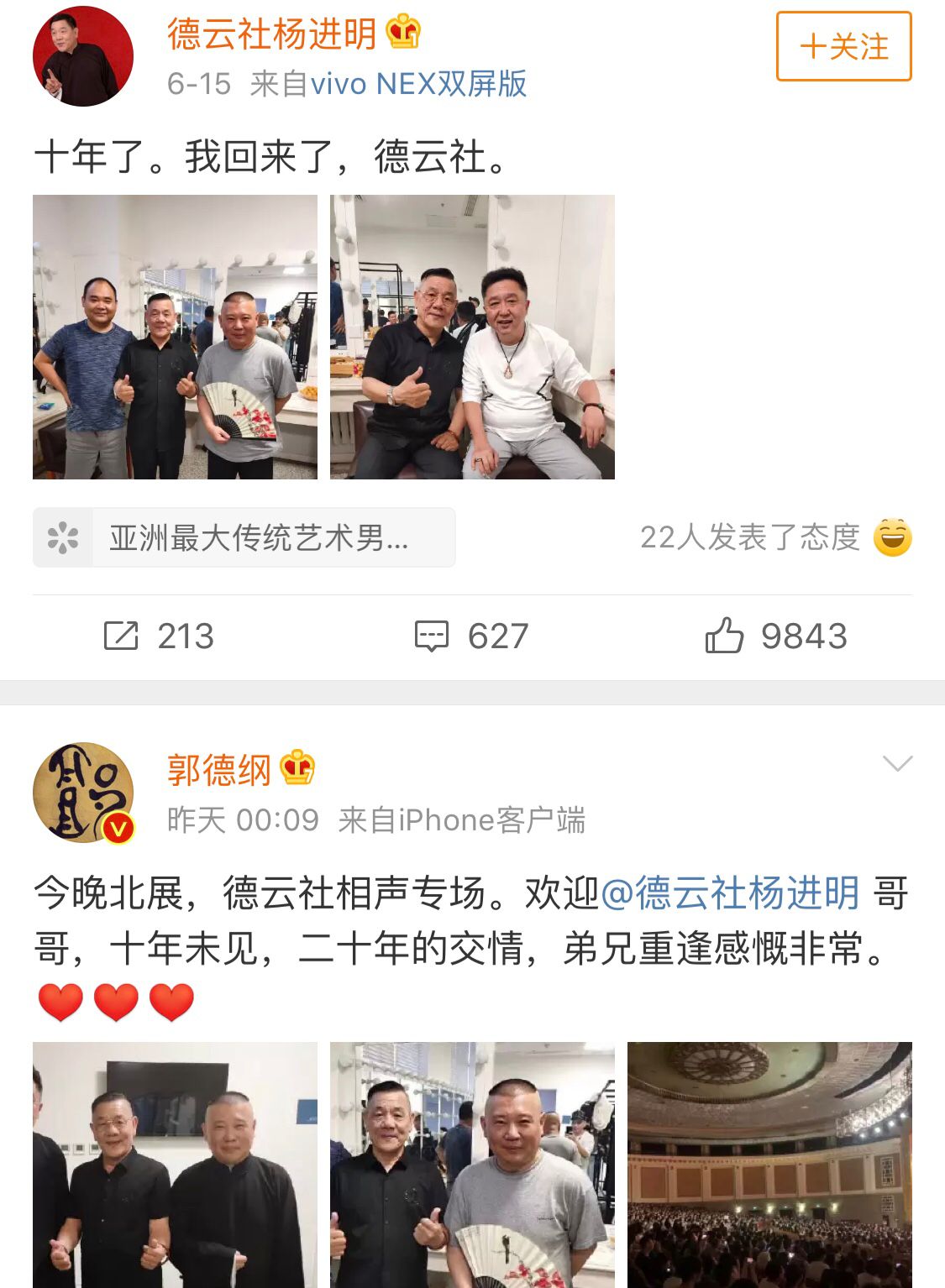
Task: Follow 德云社杨进明 with the +关注 button
Action: (843, 47)
